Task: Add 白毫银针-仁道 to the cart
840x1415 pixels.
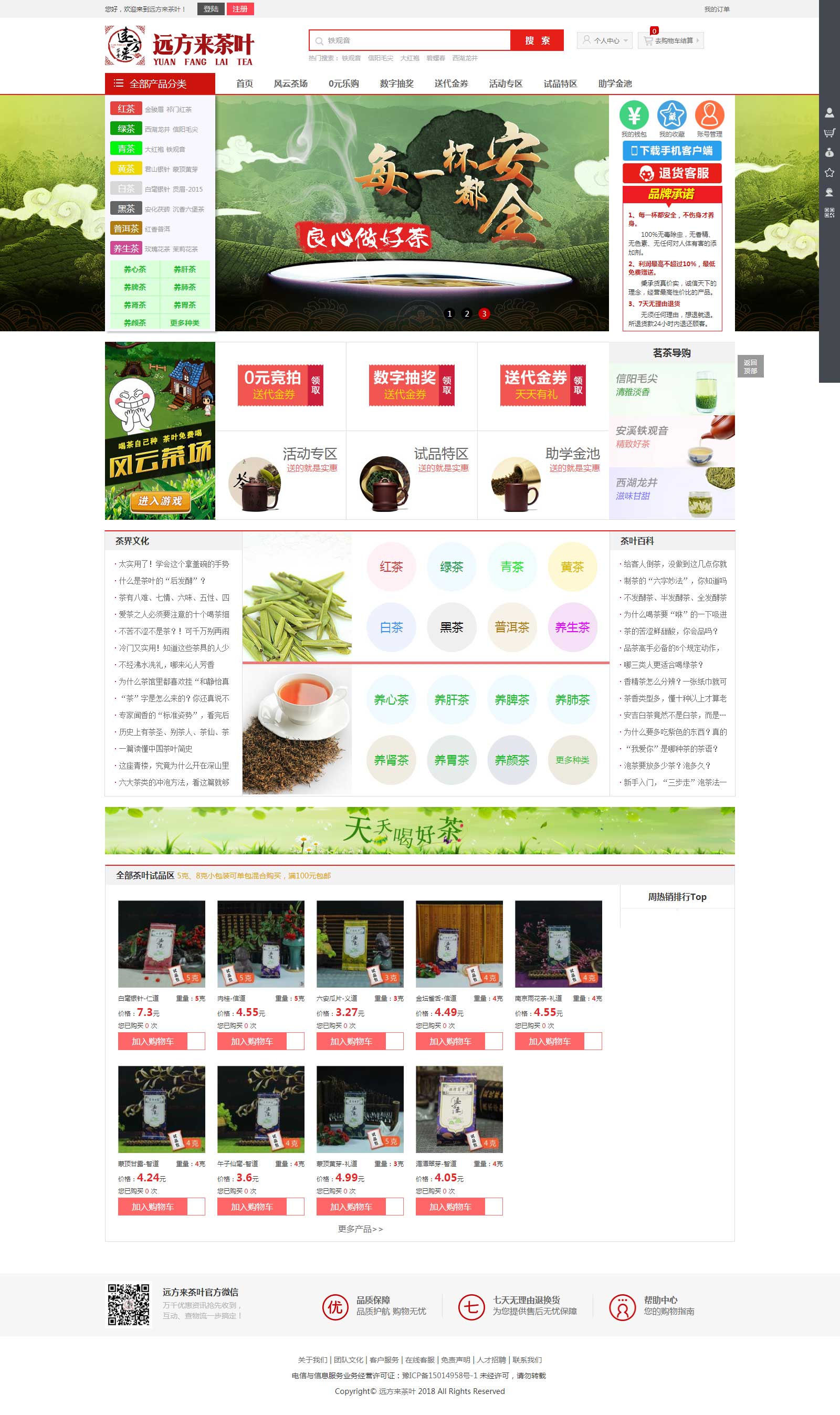Action: 152,1042
